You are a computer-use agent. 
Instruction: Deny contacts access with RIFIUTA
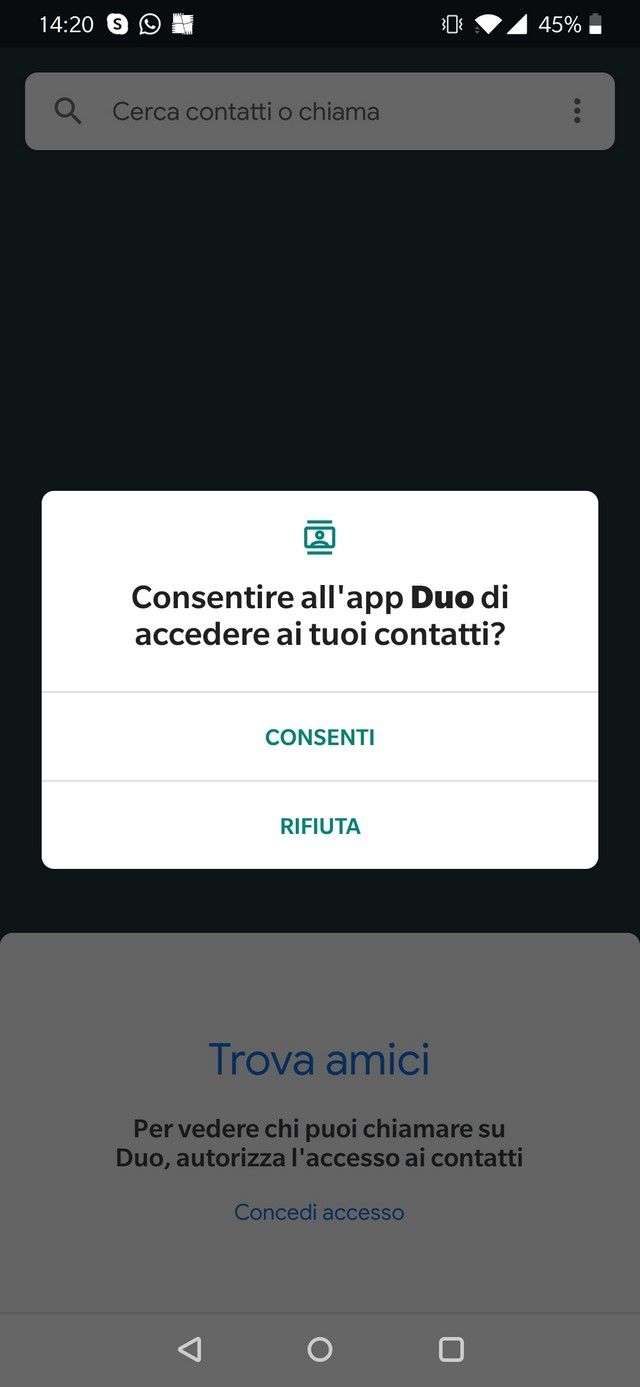tap(320, 826)
